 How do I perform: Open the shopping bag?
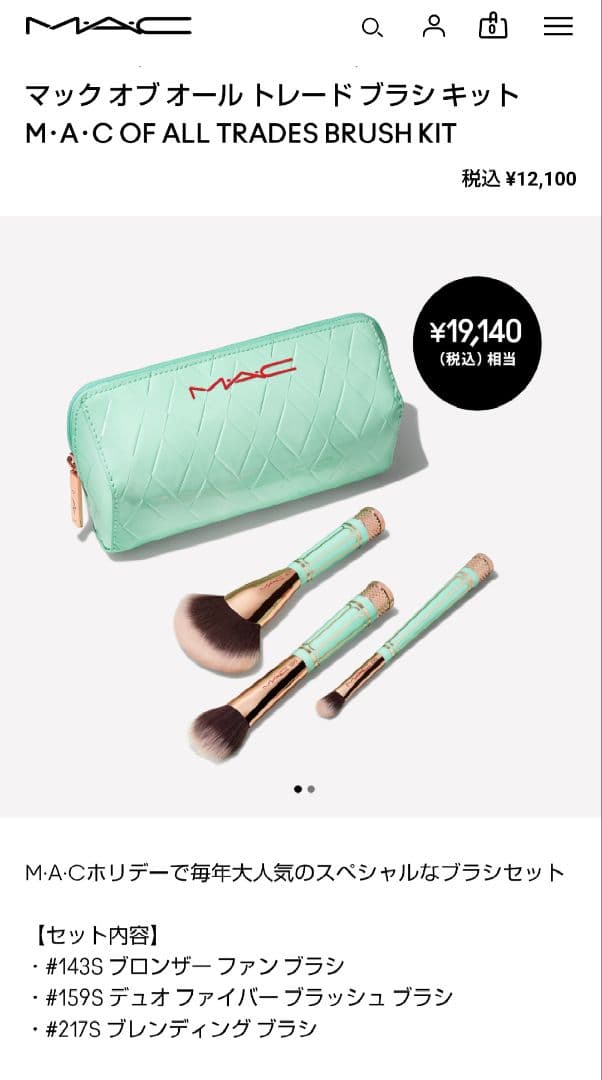492,26
